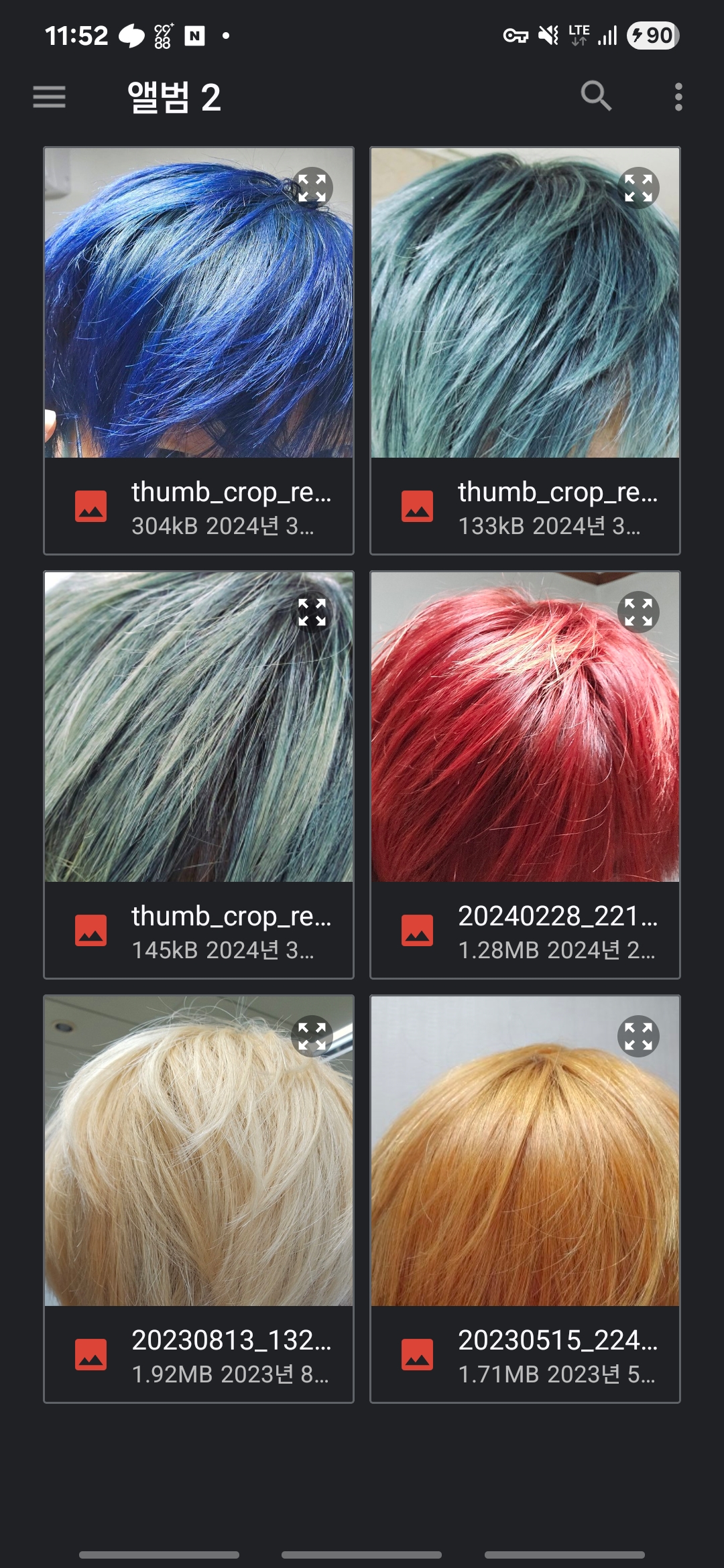724x1568 pixels.
Task: Expand preview of the 145kB green photo
Action: pos(312,612)
